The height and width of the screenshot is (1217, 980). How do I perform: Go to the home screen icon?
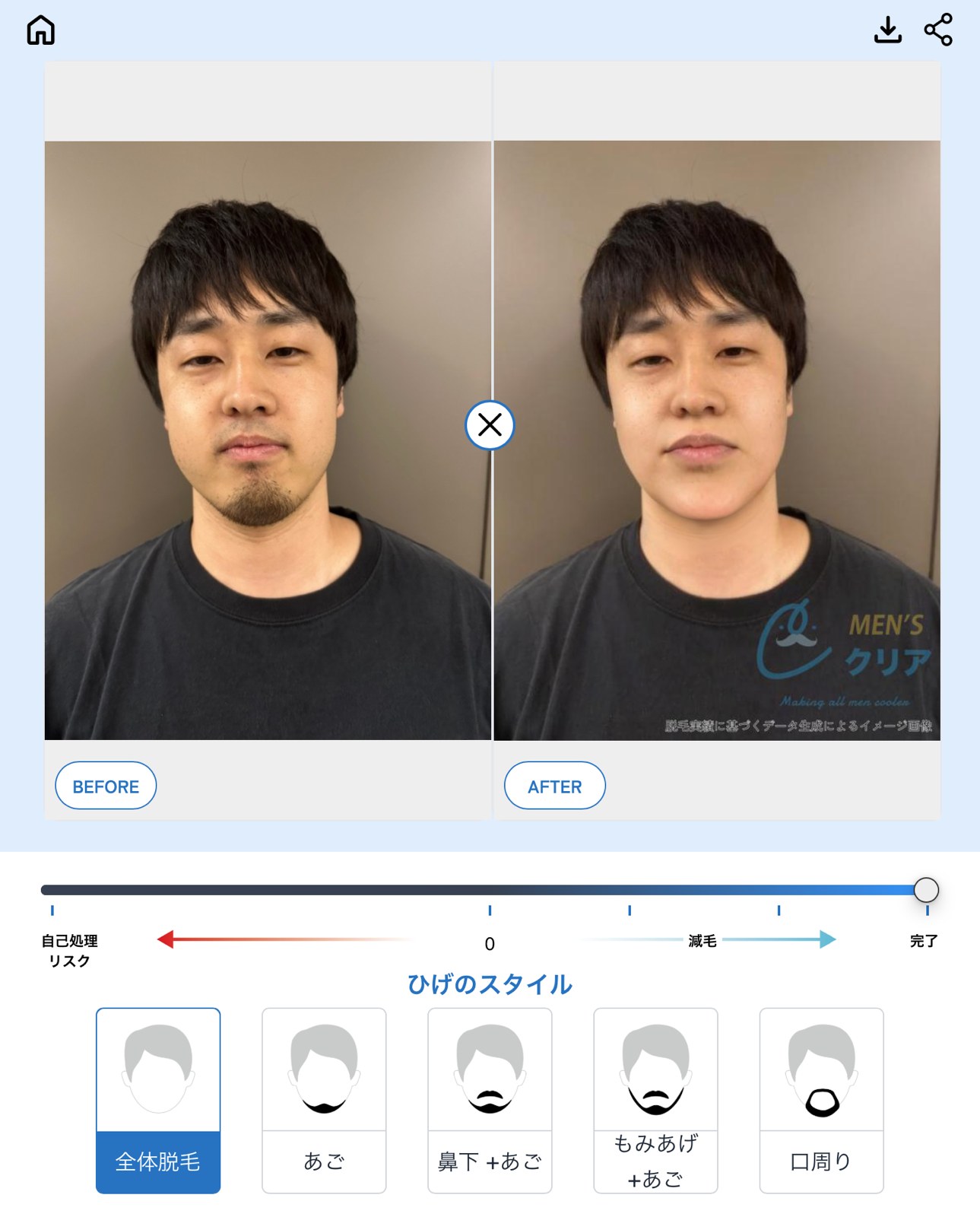40,30
